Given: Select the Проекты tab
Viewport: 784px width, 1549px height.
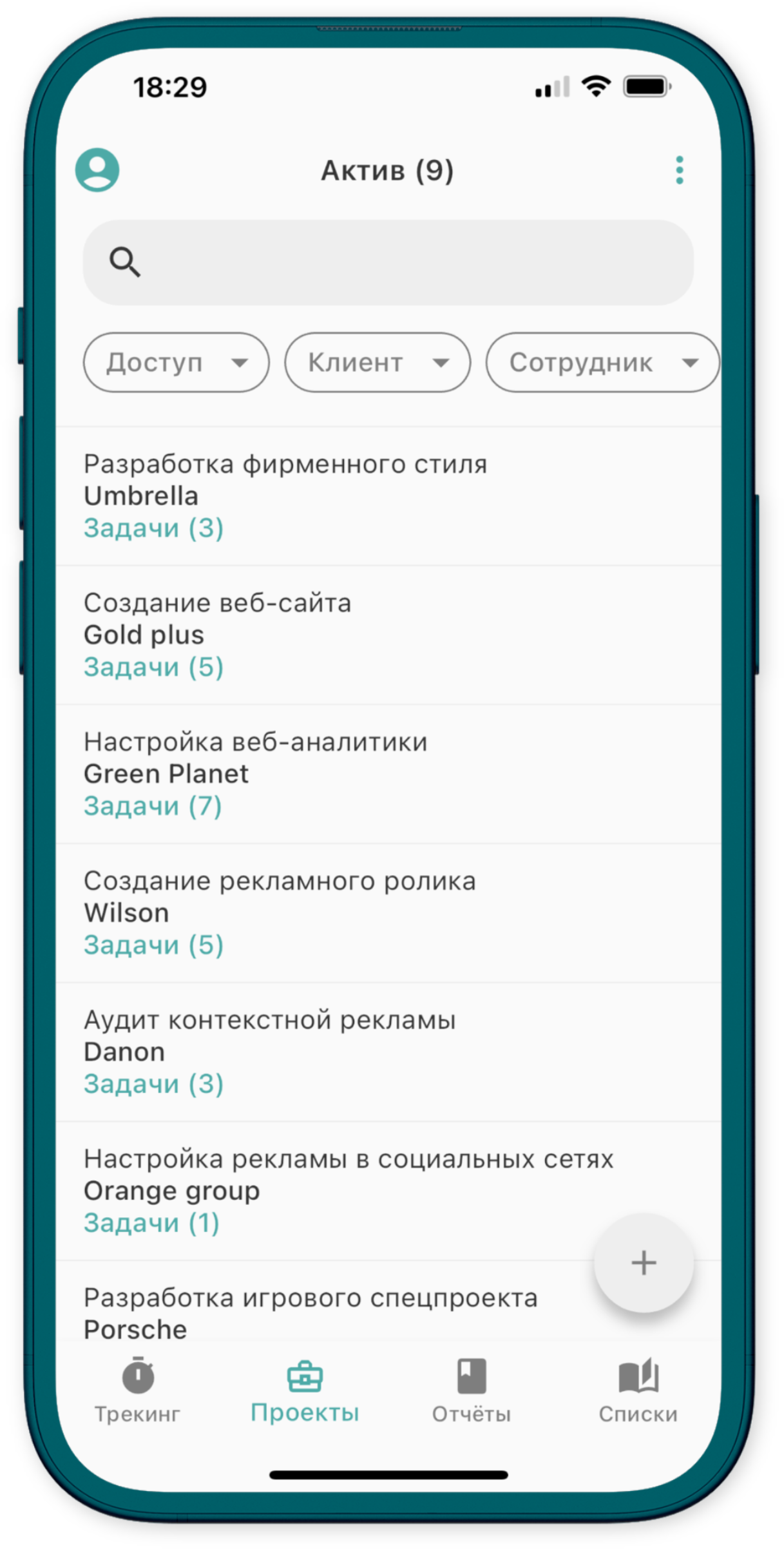Looking at the screenshot, I should [x=305, y=1392].
